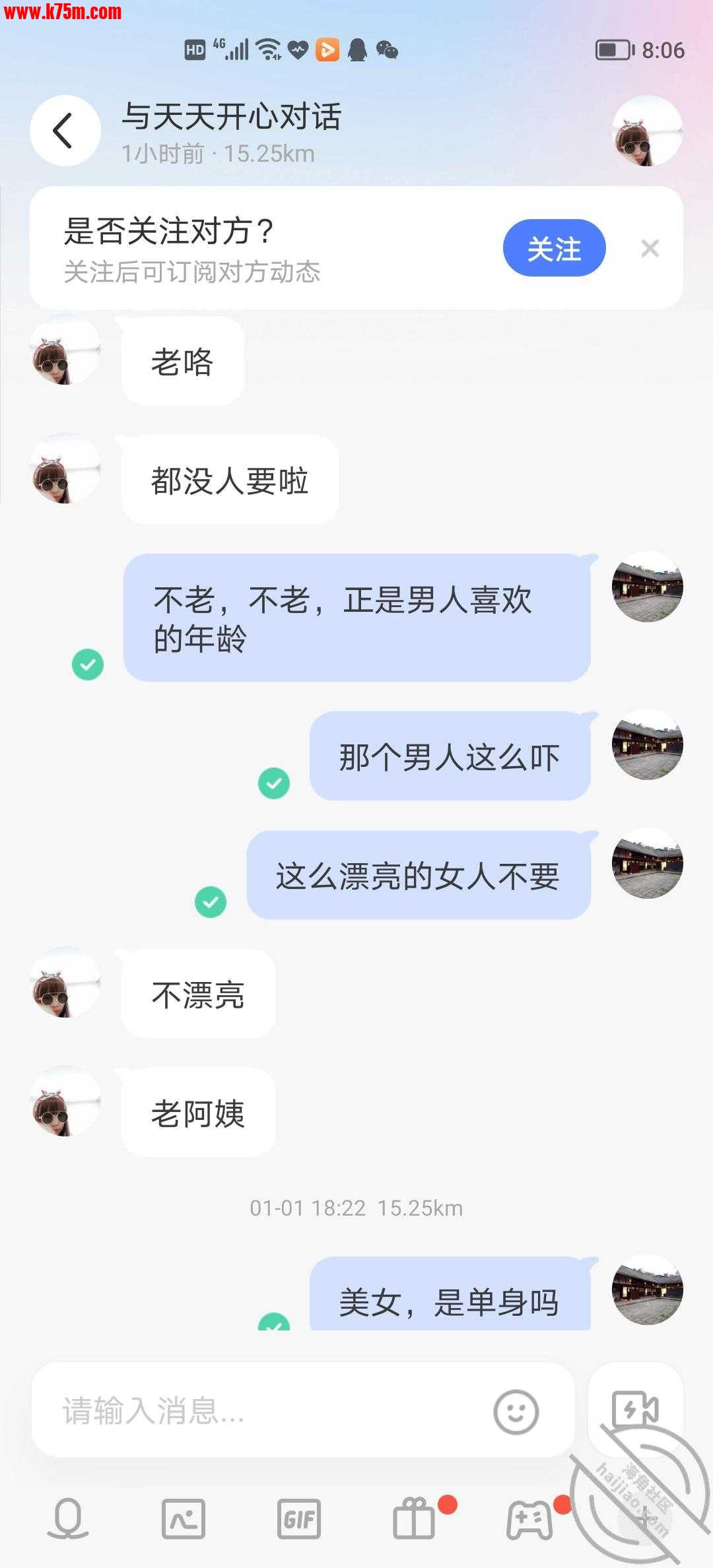Record a voice message

68,1518
